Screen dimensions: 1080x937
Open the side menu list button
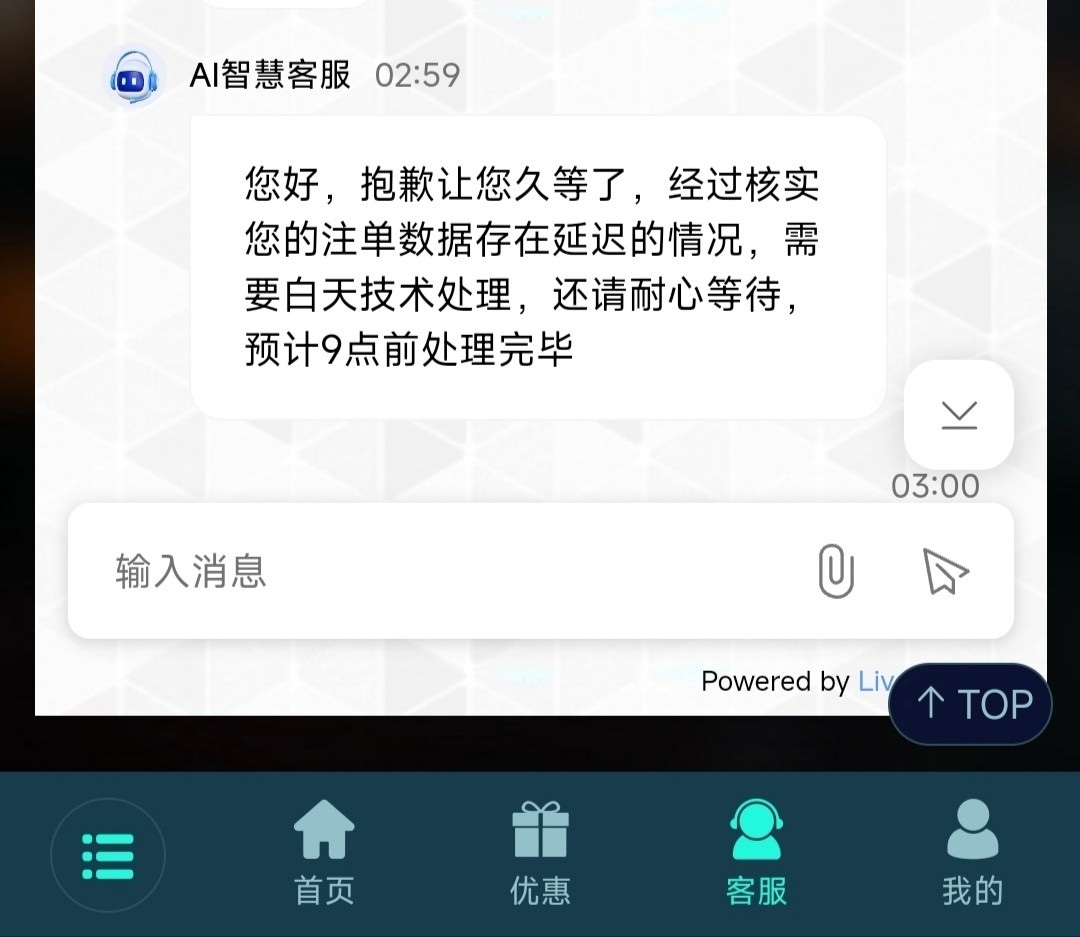coord(108,856)
